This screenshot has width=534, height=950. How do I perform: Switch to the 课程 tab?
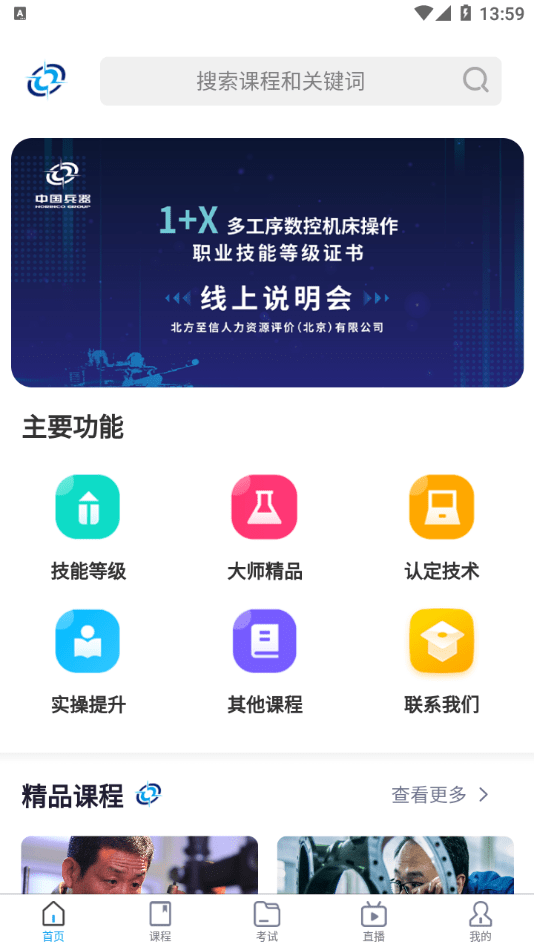(x=160, y=922)
